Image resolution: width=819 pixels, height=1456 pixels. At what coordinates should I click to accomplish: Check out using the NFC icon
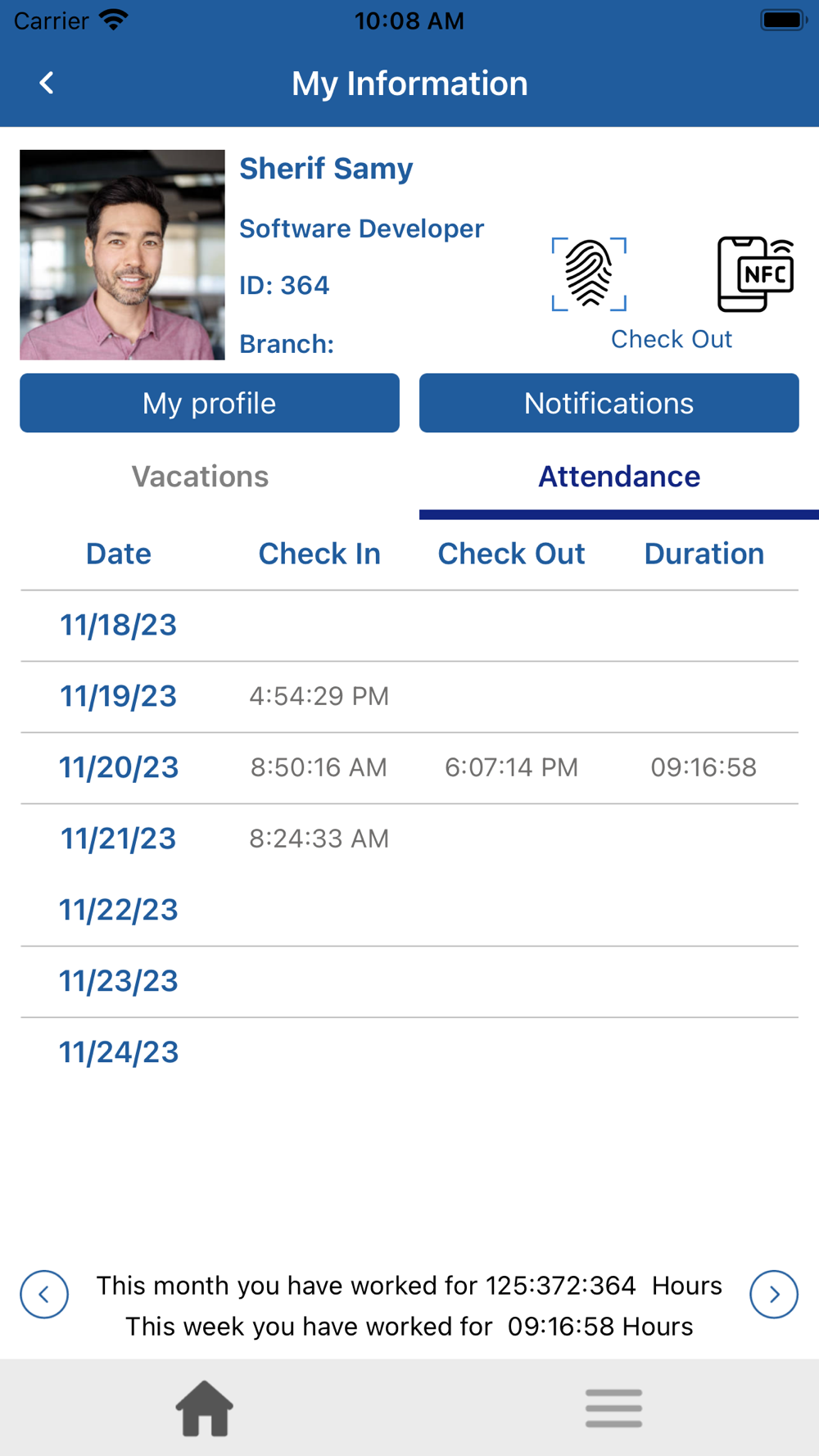pos(755,274)
